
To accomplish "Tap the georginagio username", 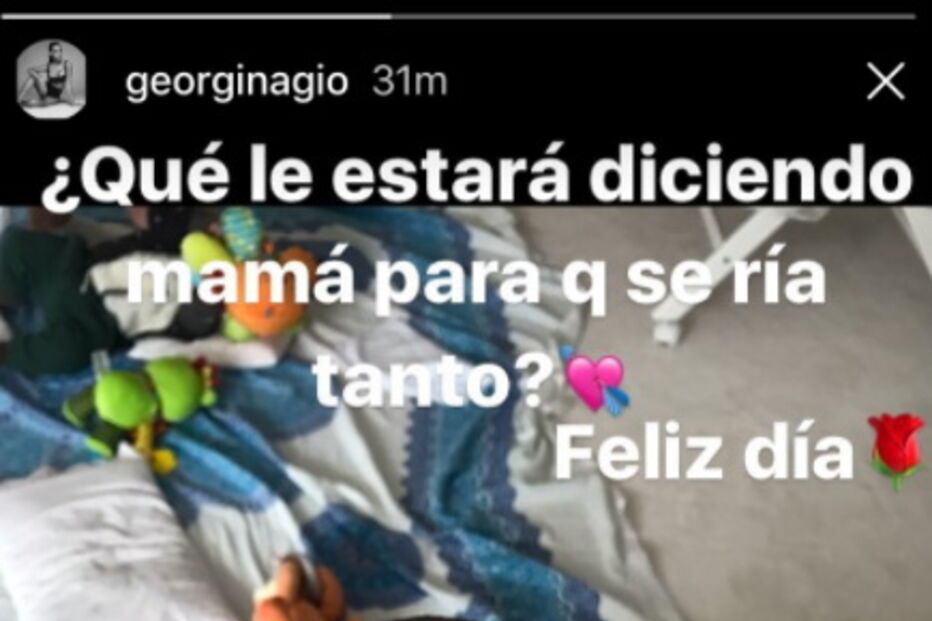I will (x=237, y=83).
